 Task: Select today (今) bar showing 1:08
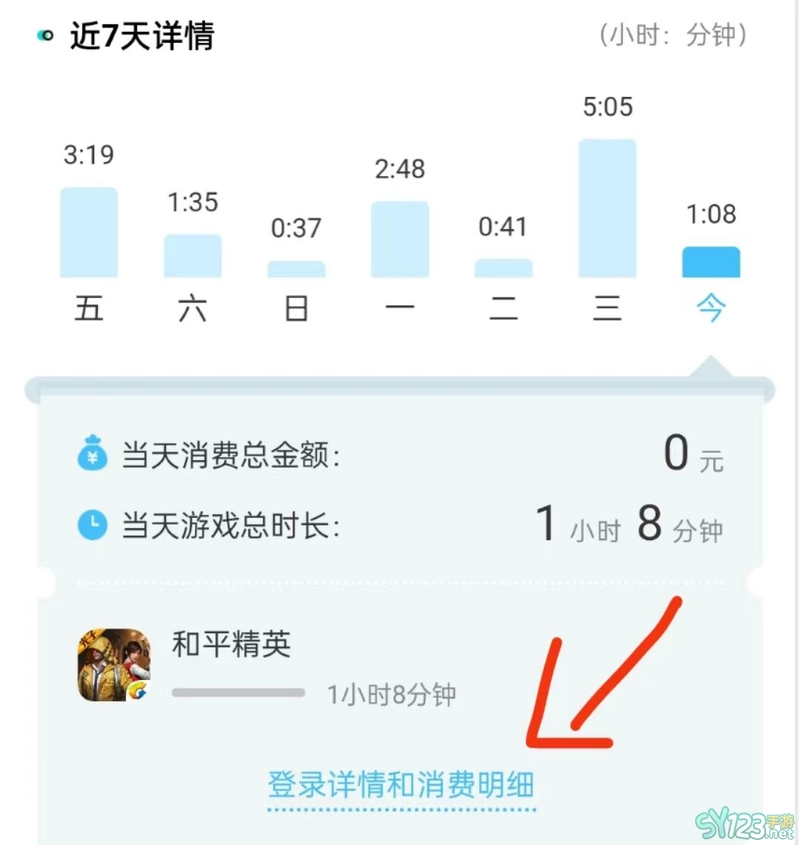(x=711, y=262)
